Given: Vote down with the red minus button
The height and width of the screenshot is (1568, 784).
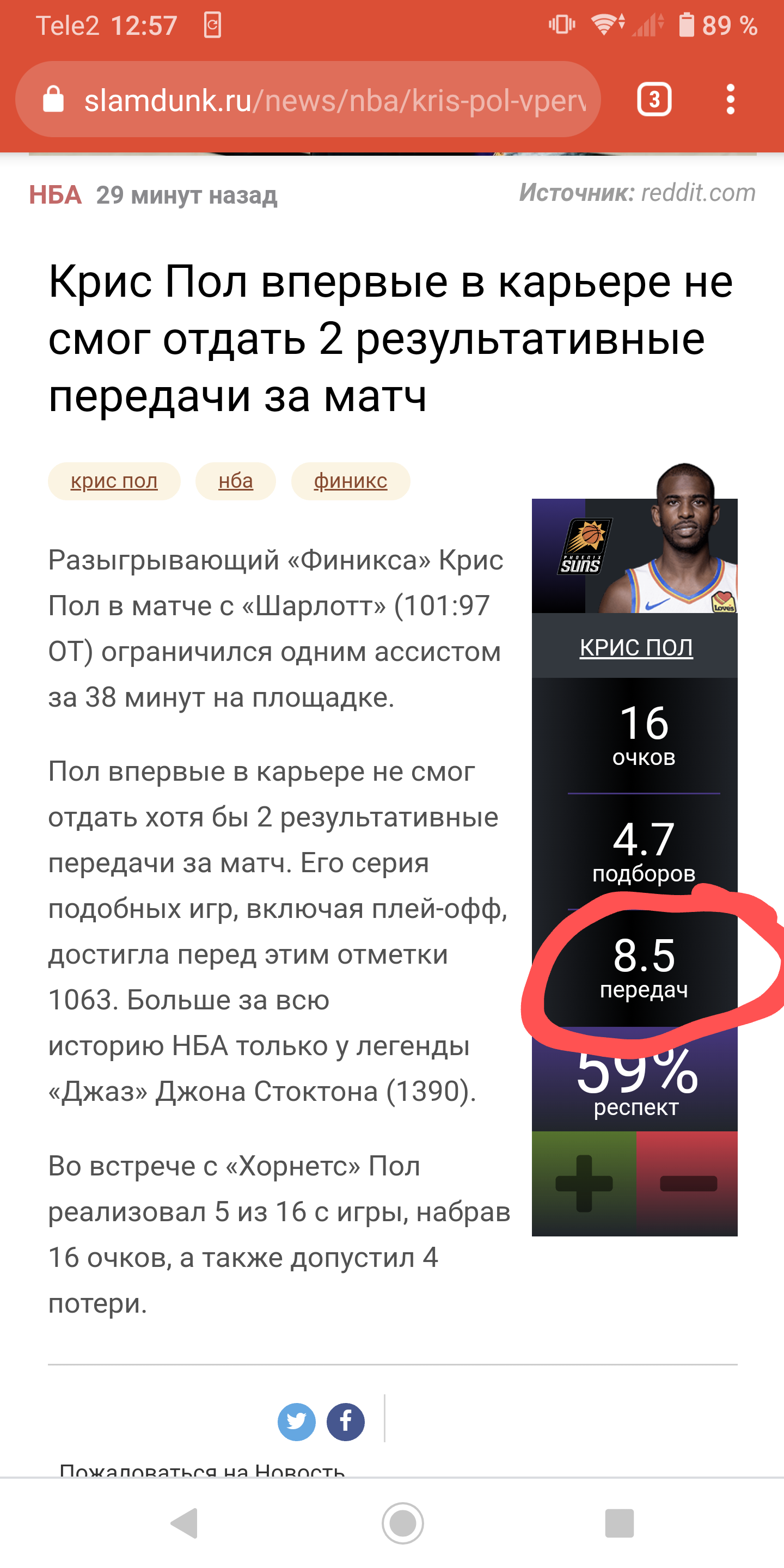Looking at the screenshot, I should click(687, 1183).
